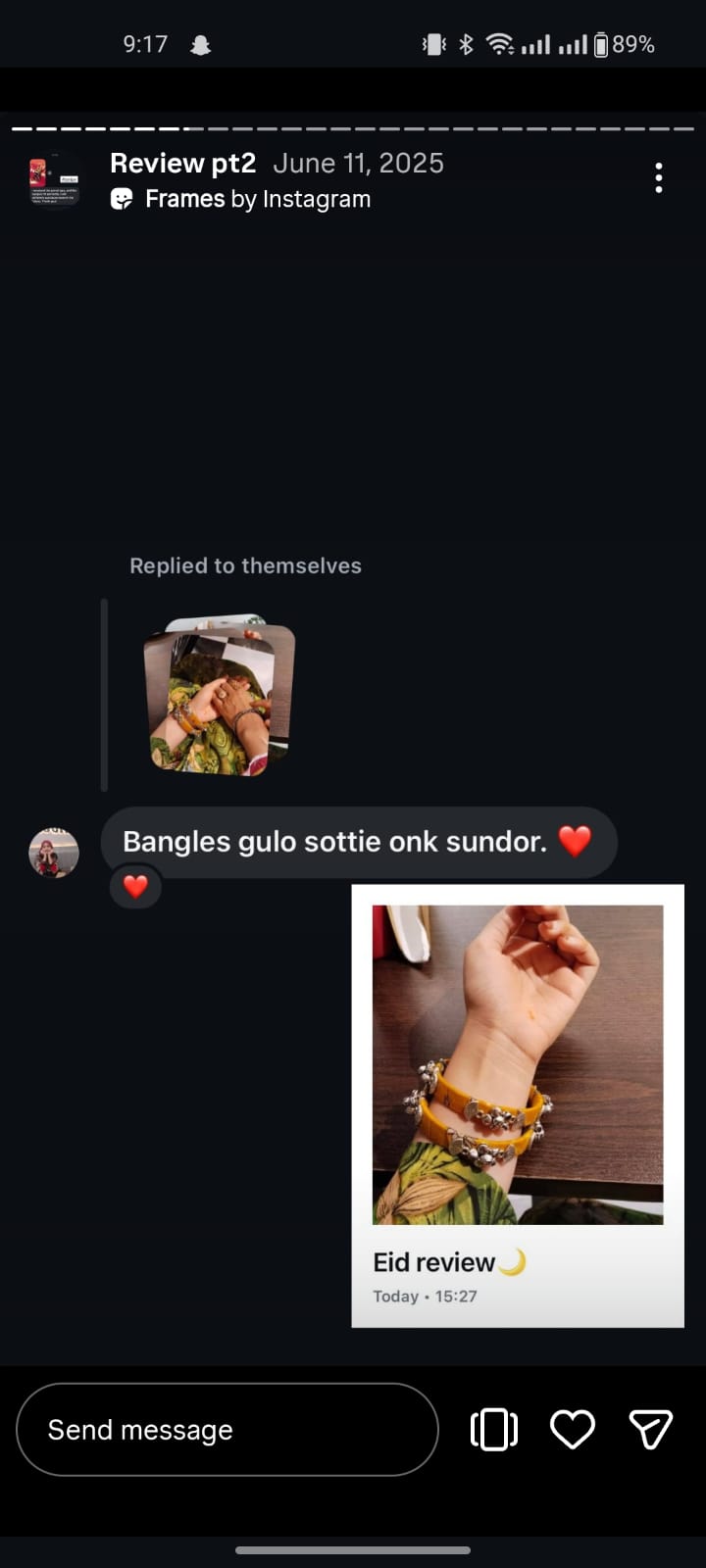The width and height of the screenshot is (706, 1568).
Task: Like this story with the heart
Action: coord(573,1430)
